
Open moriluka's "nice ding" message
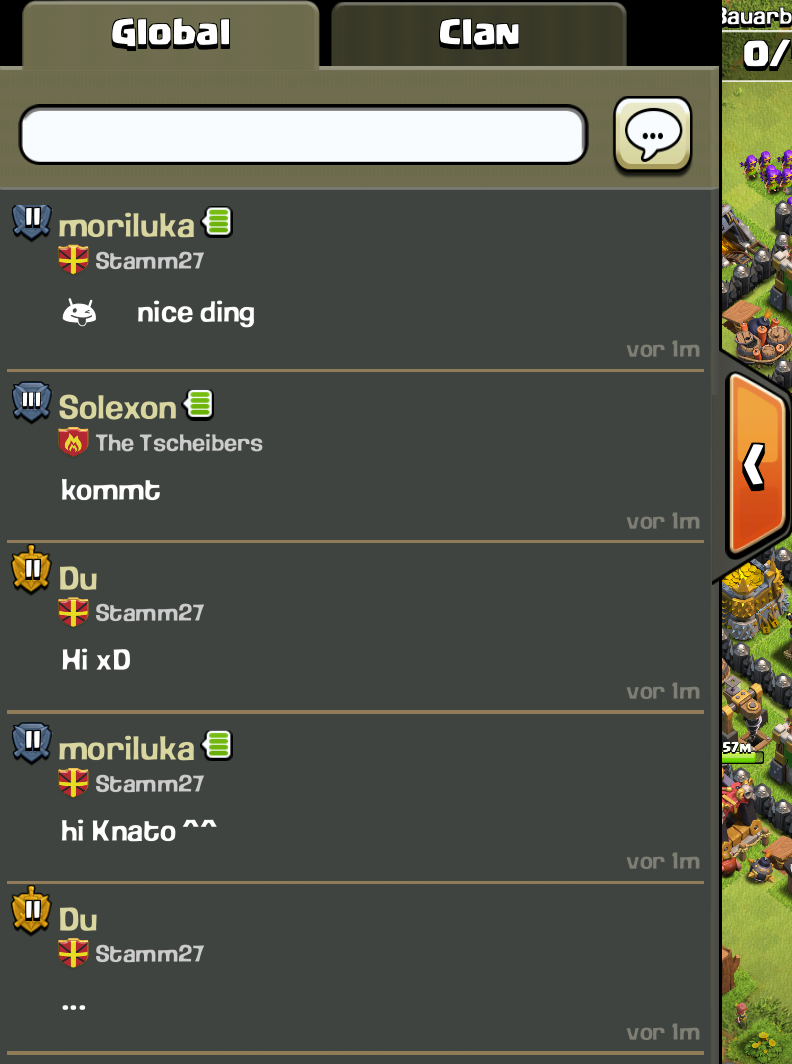(x=195, y=313)
